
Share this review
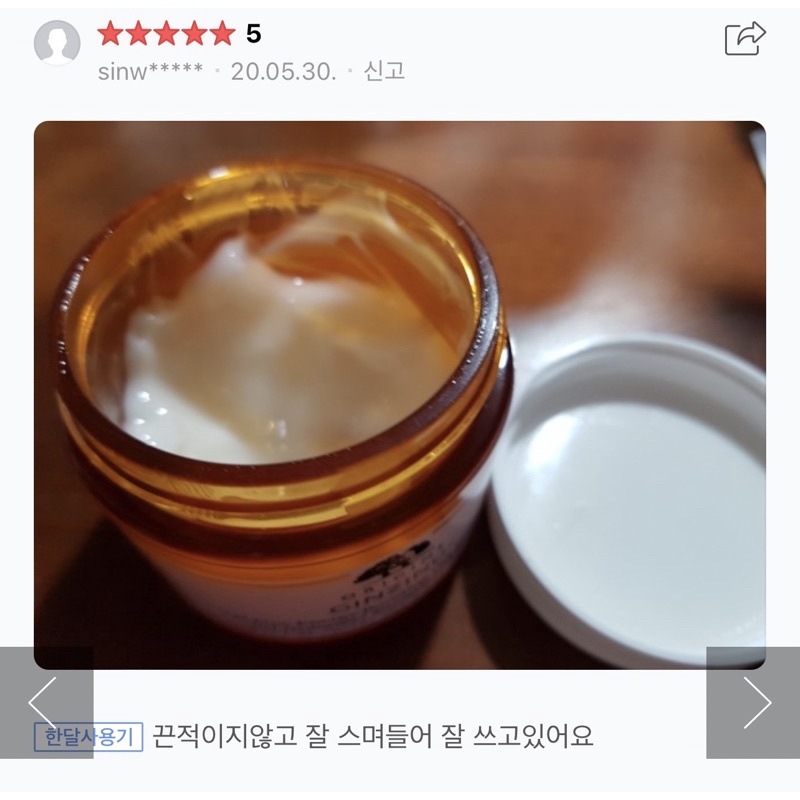pyautogui.click(x=744, y=39)
